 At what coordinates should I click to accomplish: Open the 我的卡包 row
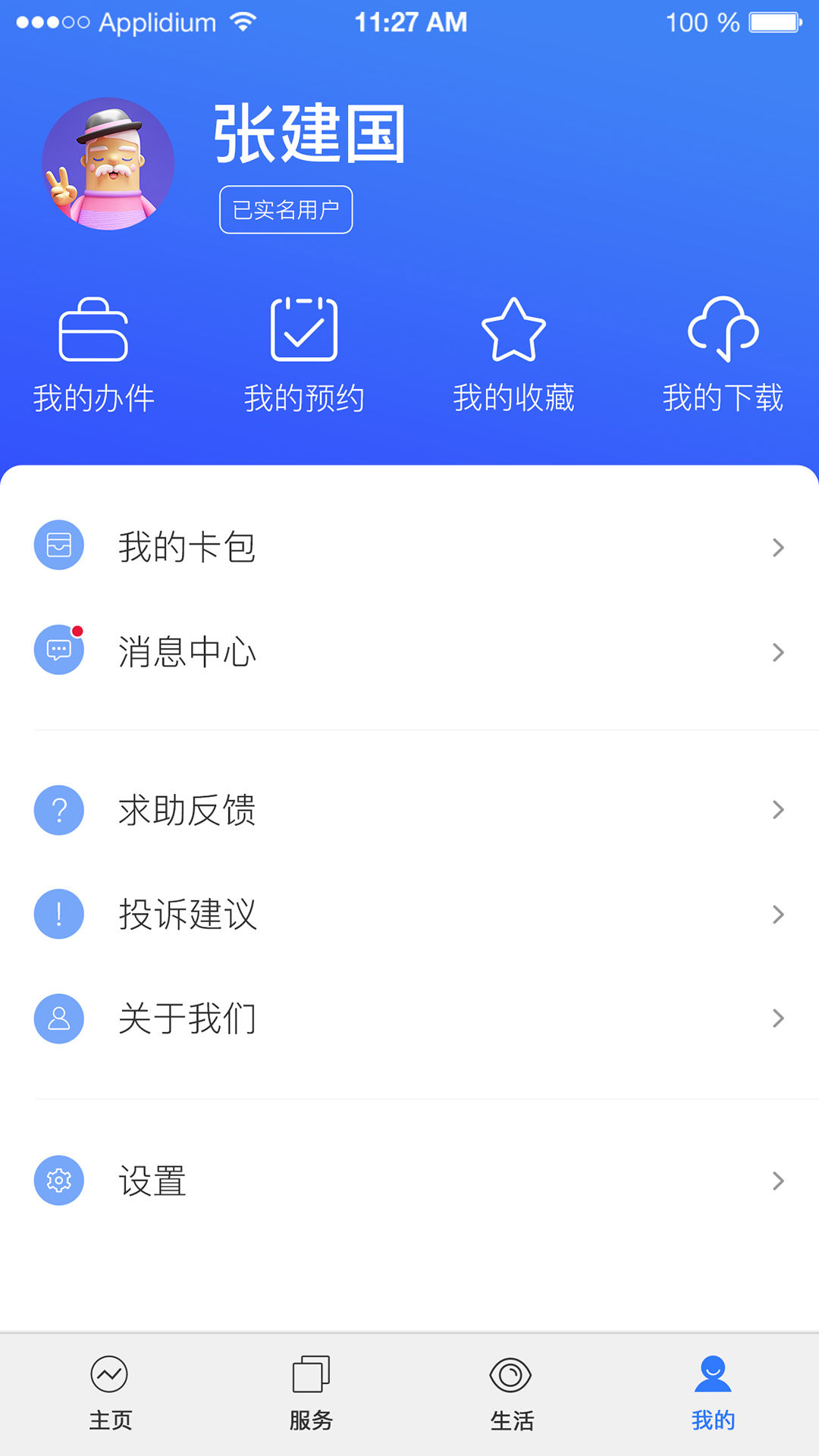pyautogui.click(x=409, y=547)
